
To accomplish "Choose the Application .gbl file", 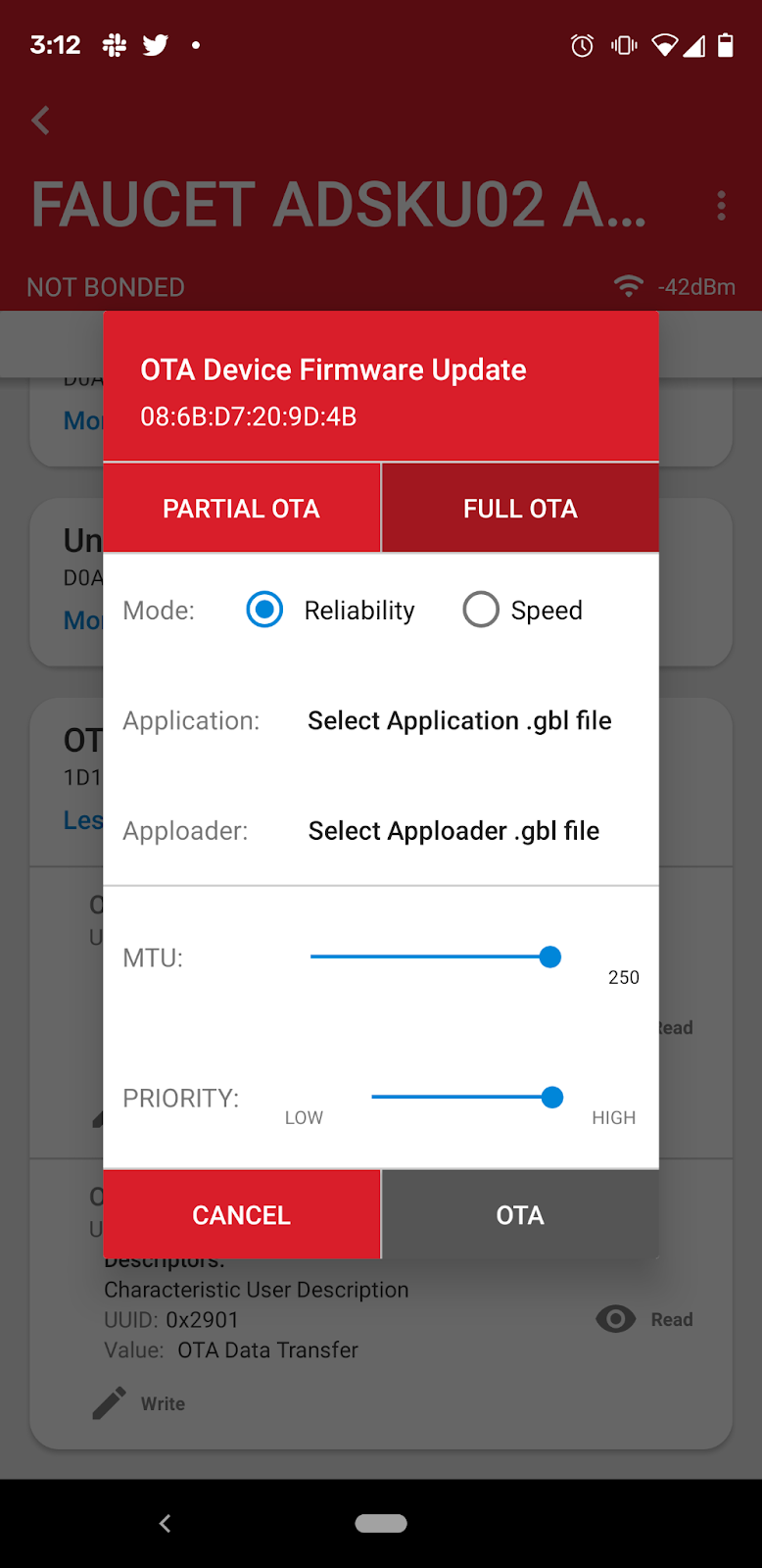I will 459,721.
